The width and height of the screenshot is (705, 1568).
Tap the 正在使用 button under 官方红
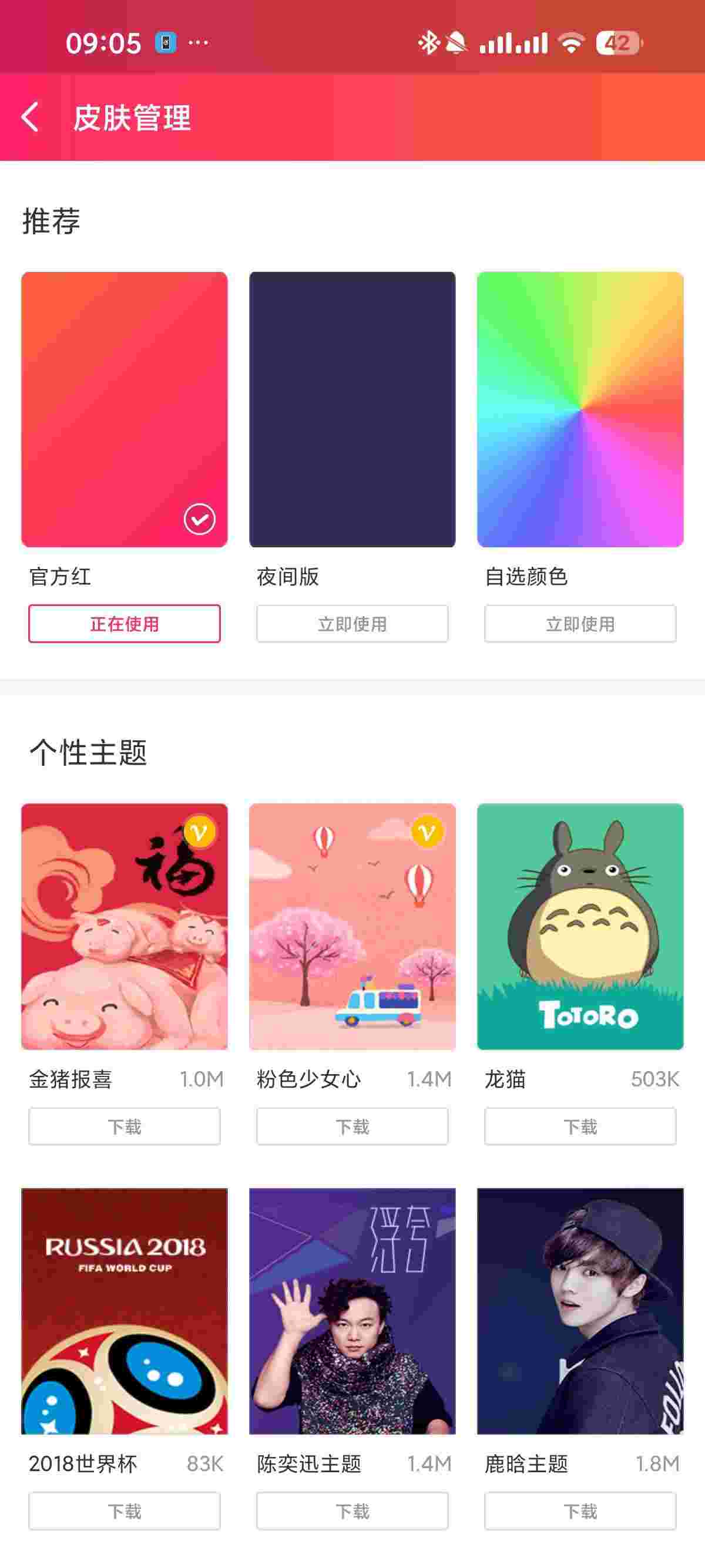tap(124, 623)
